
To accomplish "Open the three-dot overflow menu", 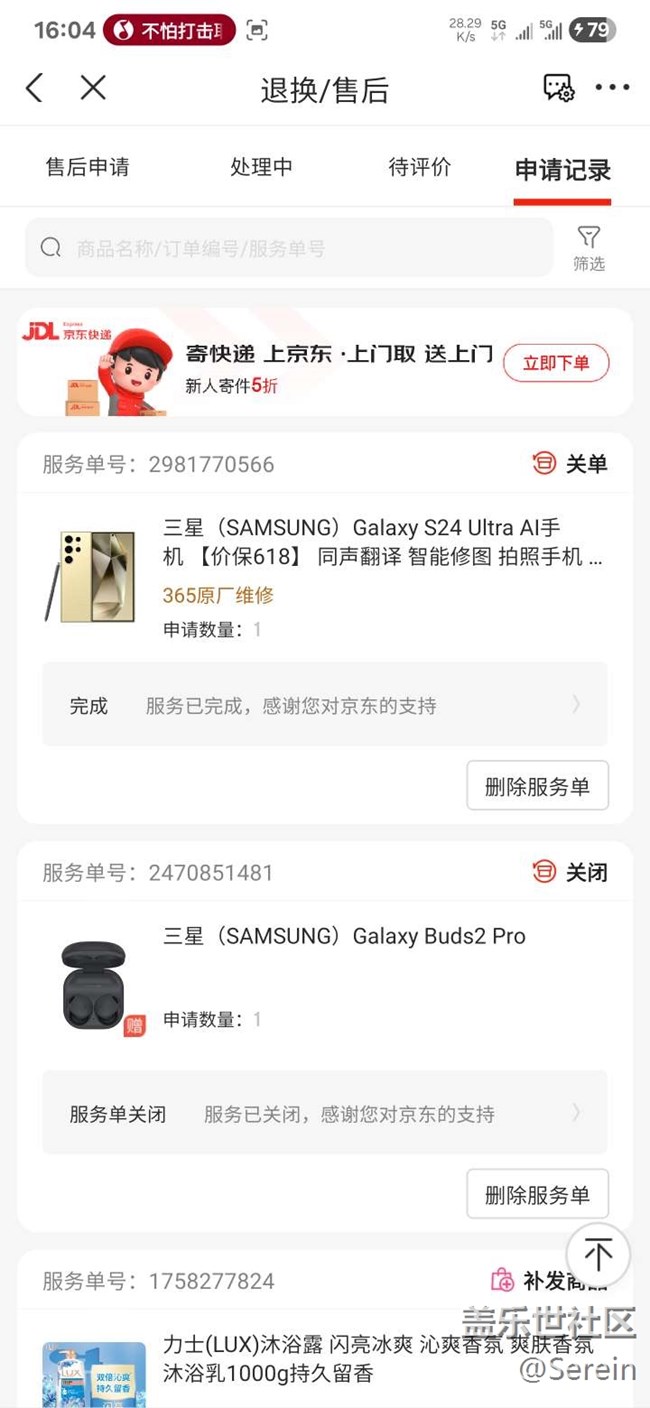I will 612,88.
